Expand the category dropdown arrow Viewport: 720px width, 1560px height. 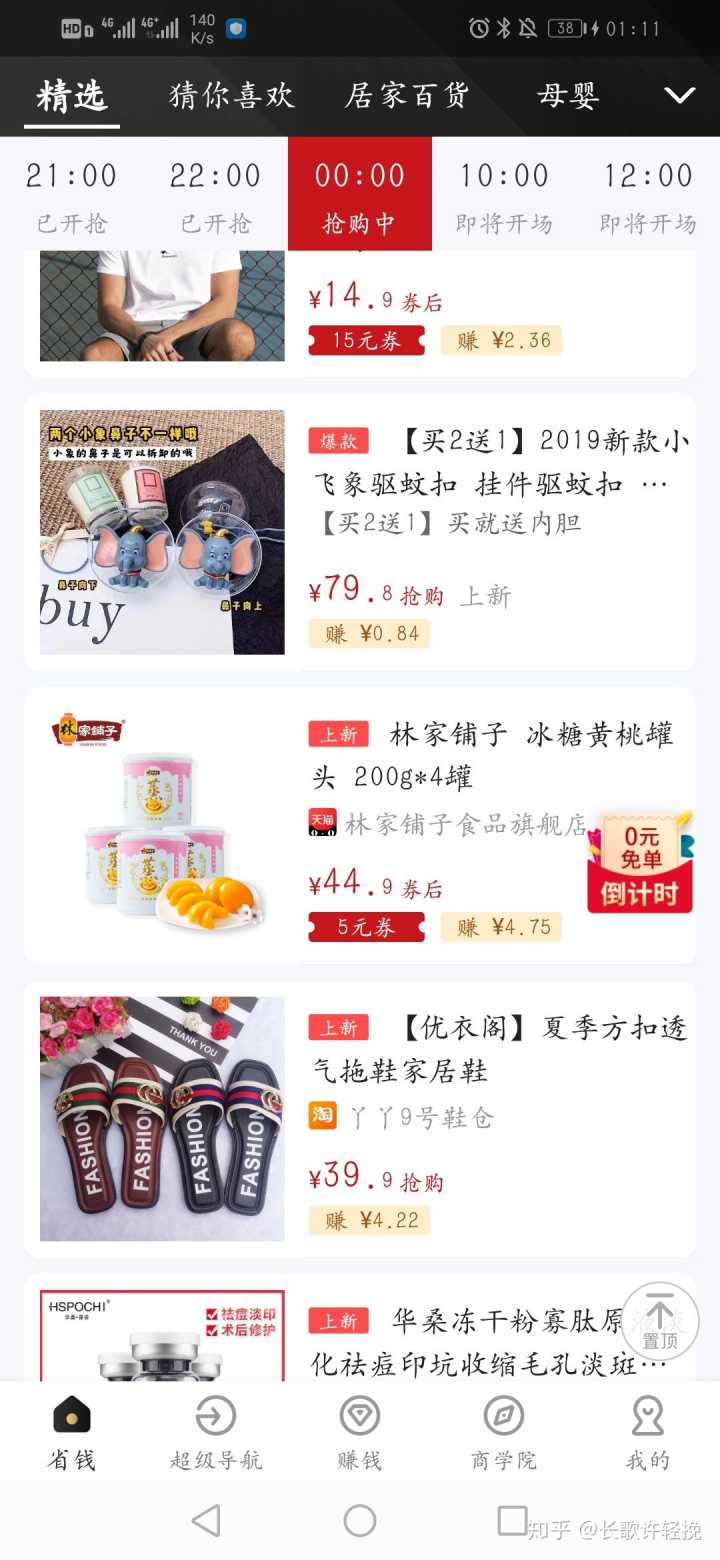[680, 96]
